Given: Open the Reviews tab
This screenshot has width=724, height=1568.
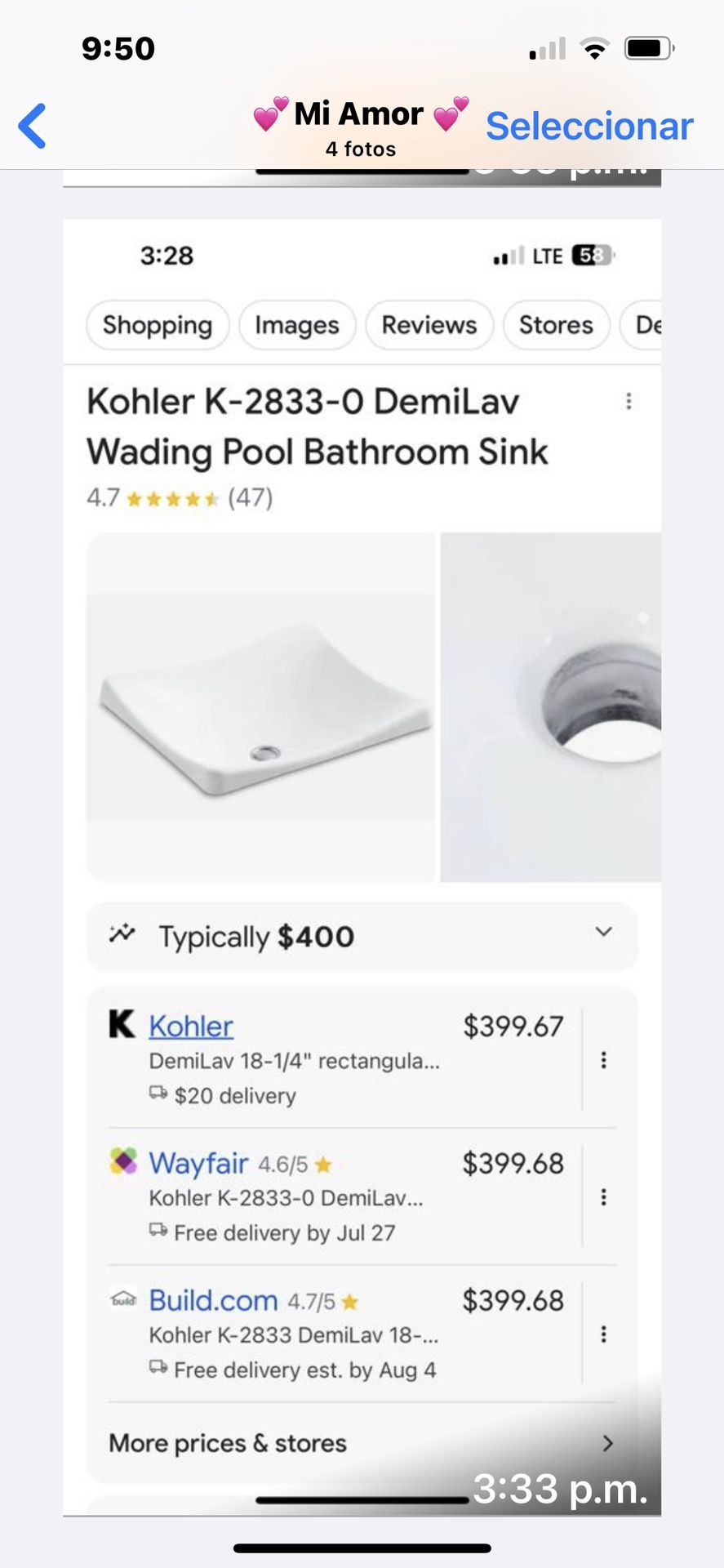Looking at the screenshot, I should click(429, 325).
